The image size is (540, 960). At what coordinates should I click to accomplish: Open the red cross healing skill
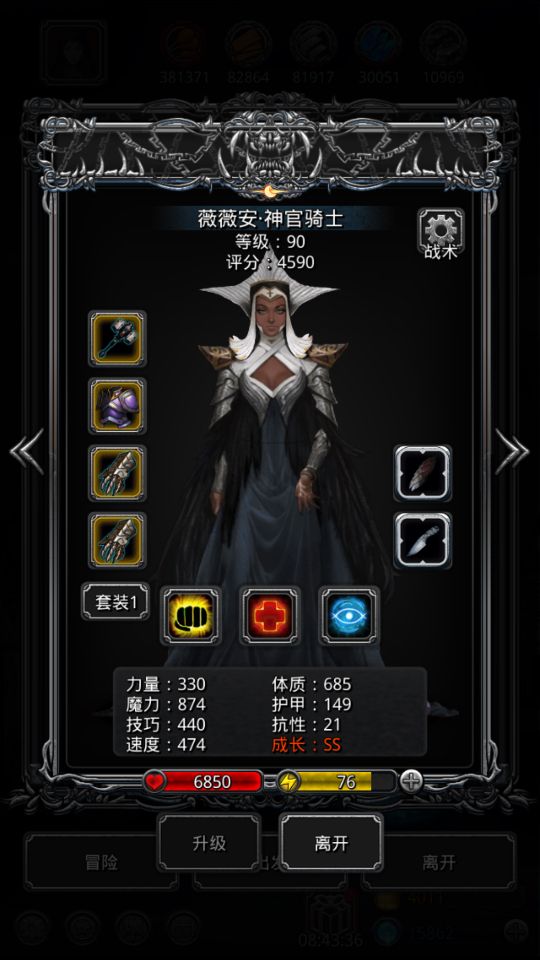[x=270, y=615]
